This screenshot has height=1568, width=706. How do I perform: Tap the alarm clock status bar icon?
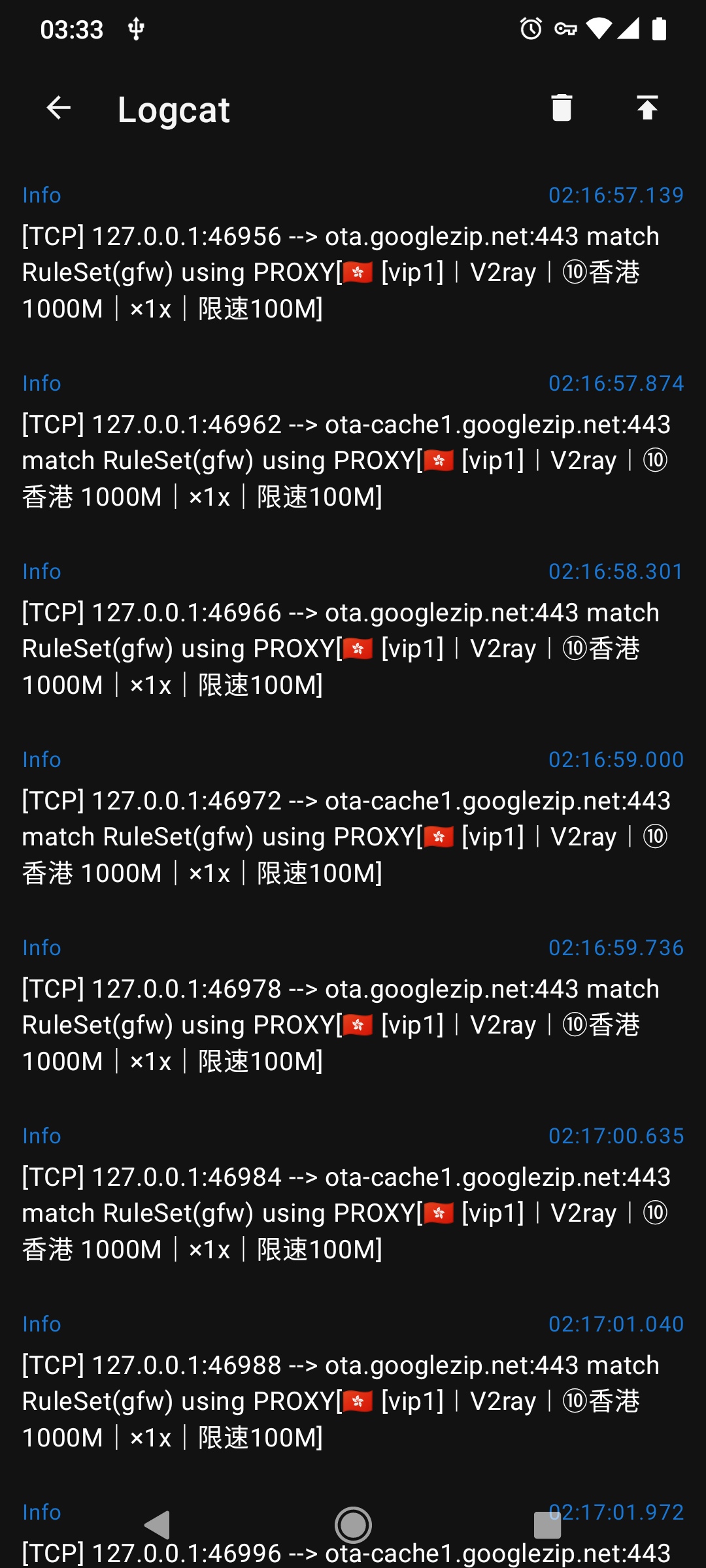point(531,27)
